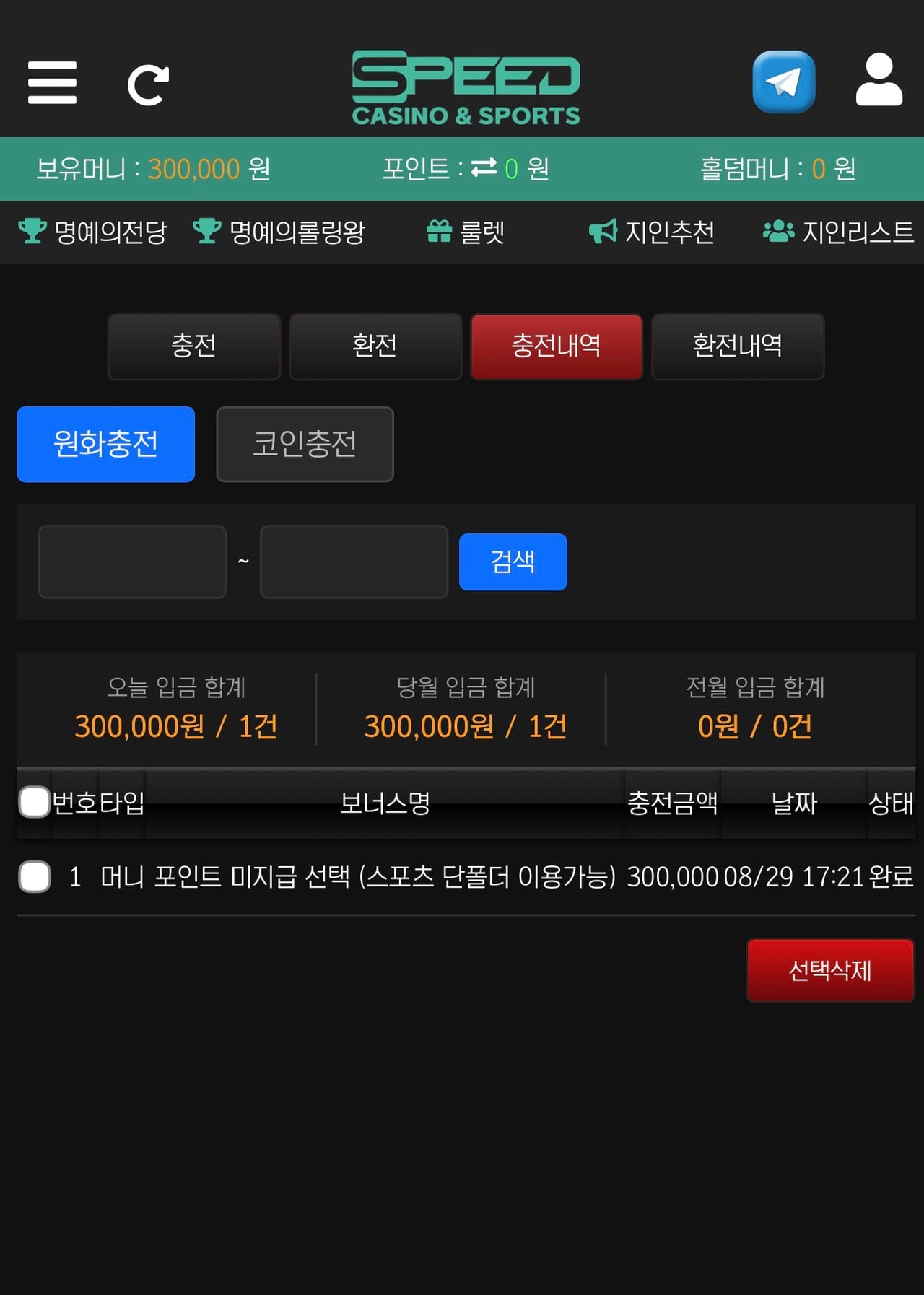Image resolution: width=924 pixels, height=1295 pixels.
Task: Open 지인추천 referral page
Action: (x=652, y=232)
